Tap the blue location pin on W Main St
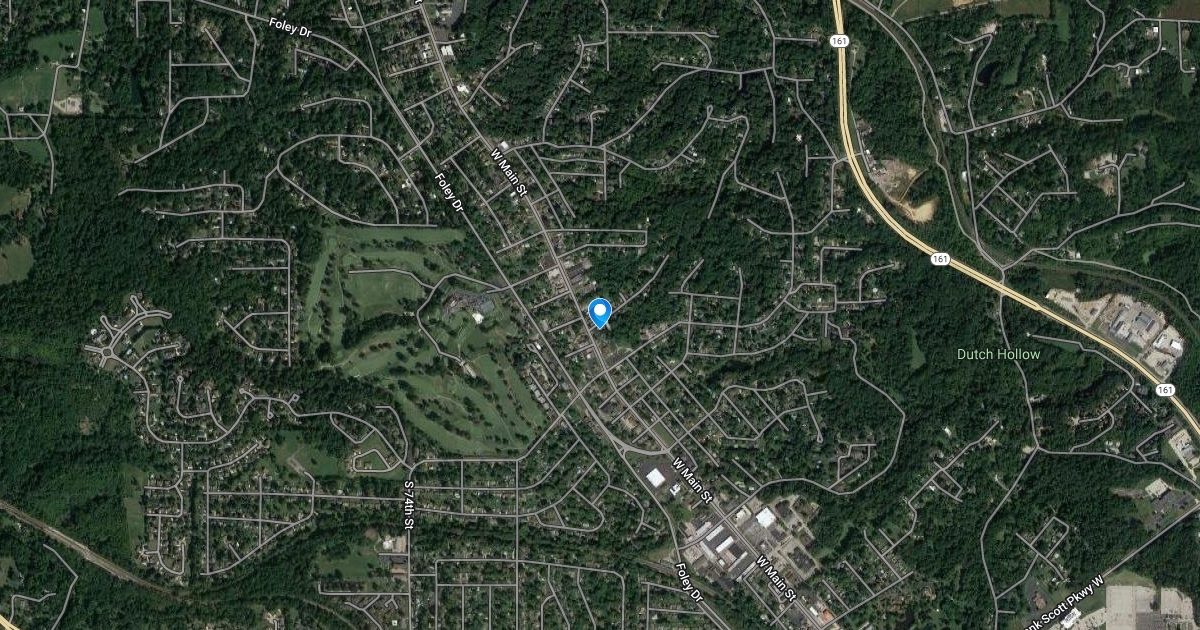 [599, 313]
